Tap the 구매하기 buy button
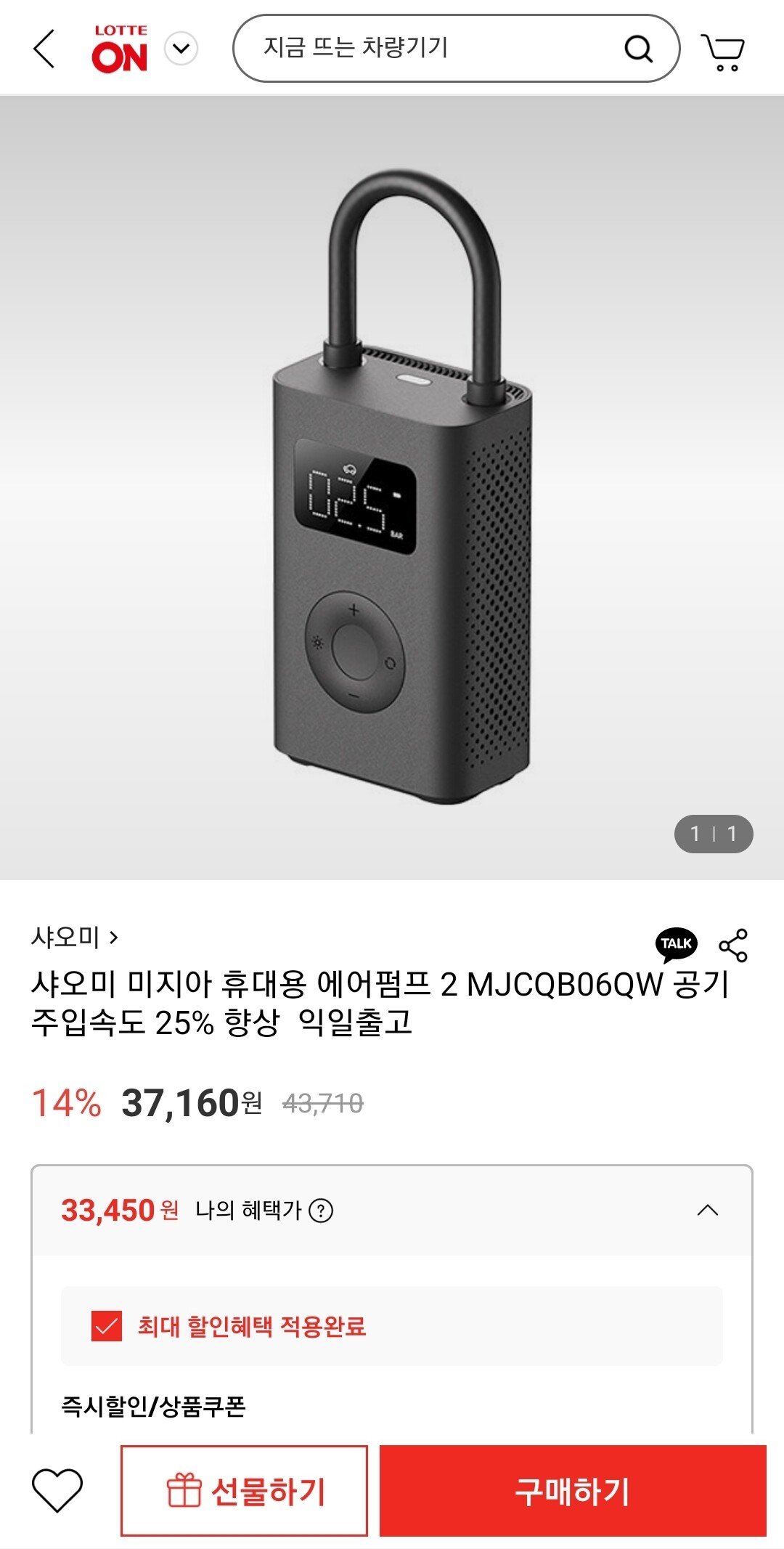The image size is (784, 1549). [573, 1491]
